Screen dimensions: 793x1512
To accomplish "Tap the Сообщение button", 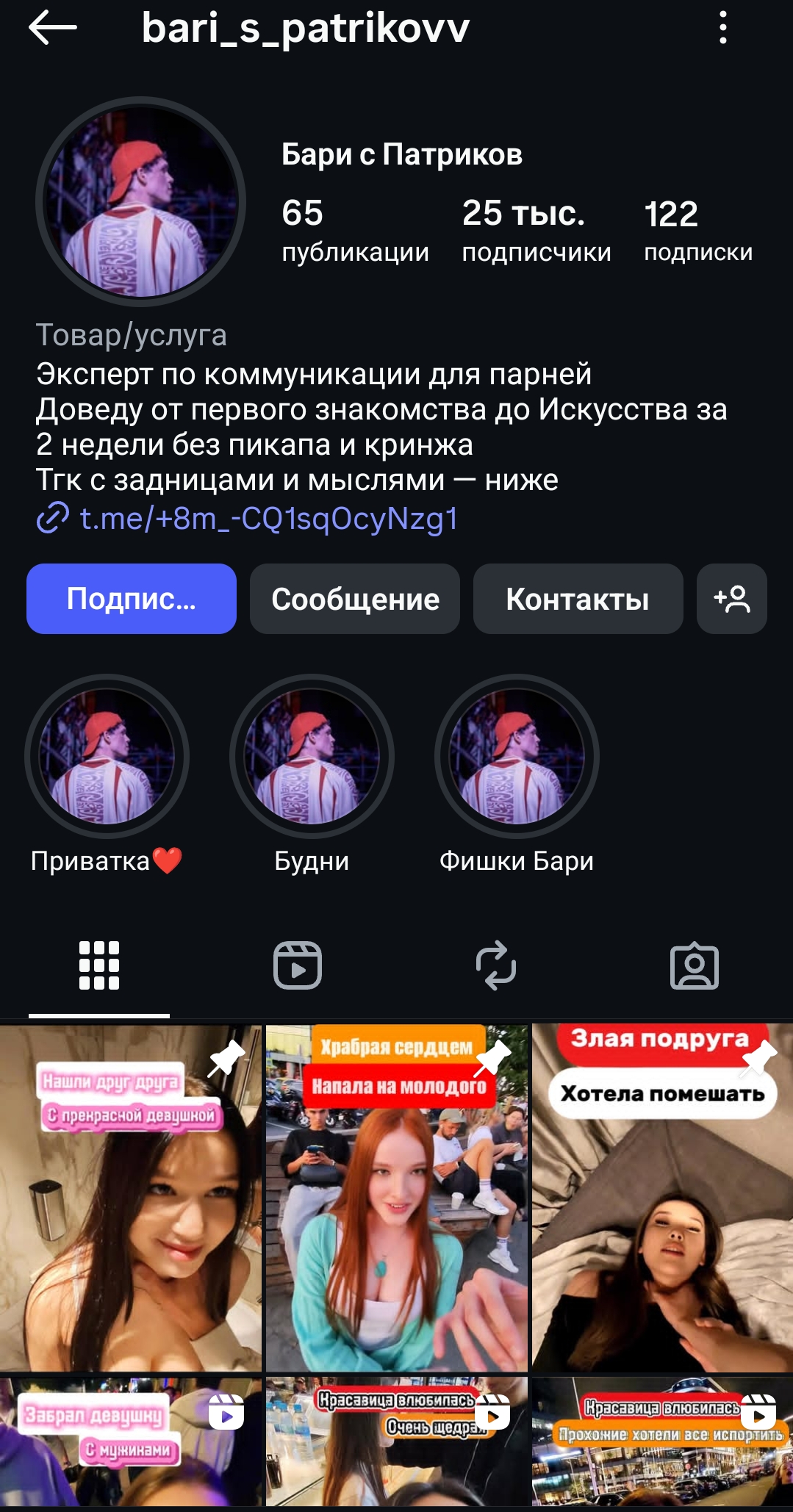I will 355,599.
